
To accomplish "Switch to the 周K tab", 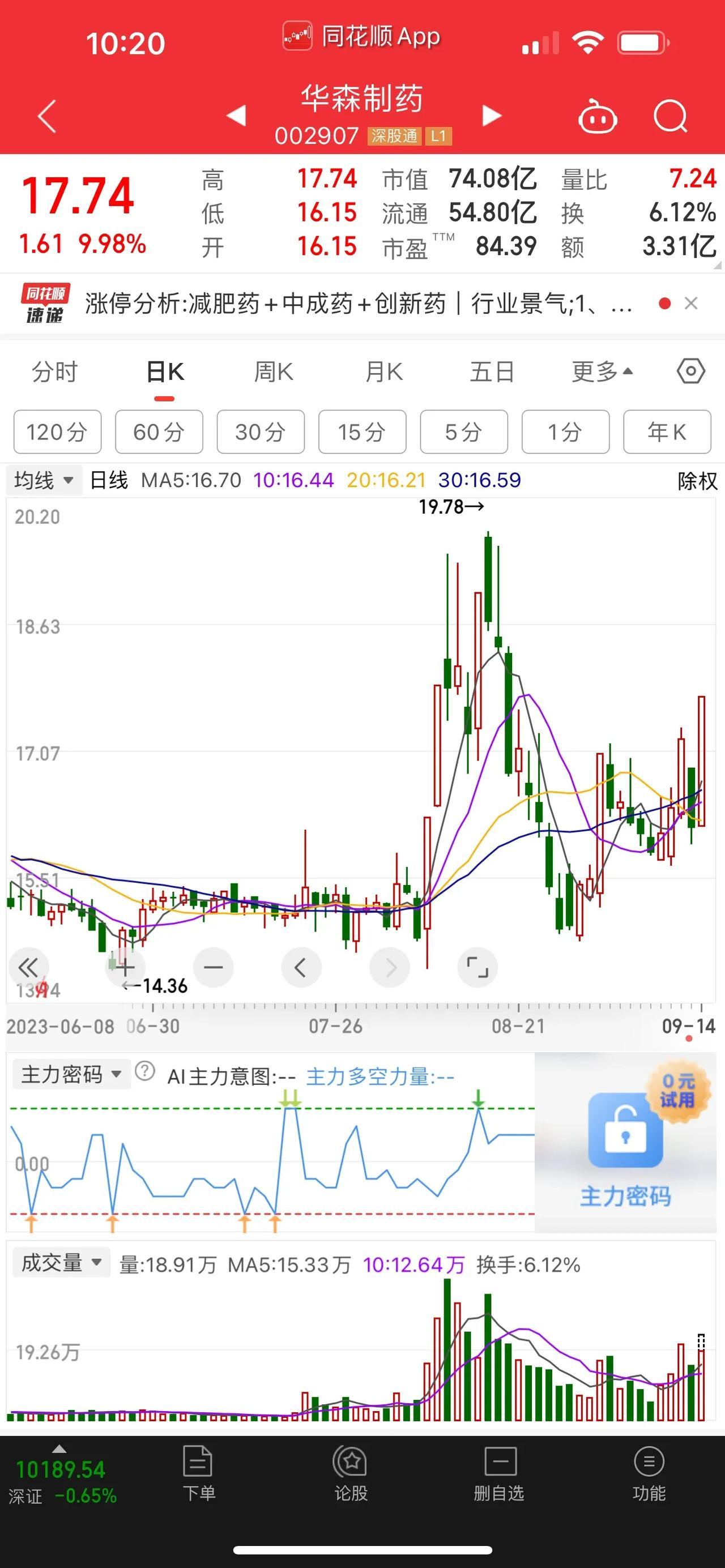I will click(274, 371).
